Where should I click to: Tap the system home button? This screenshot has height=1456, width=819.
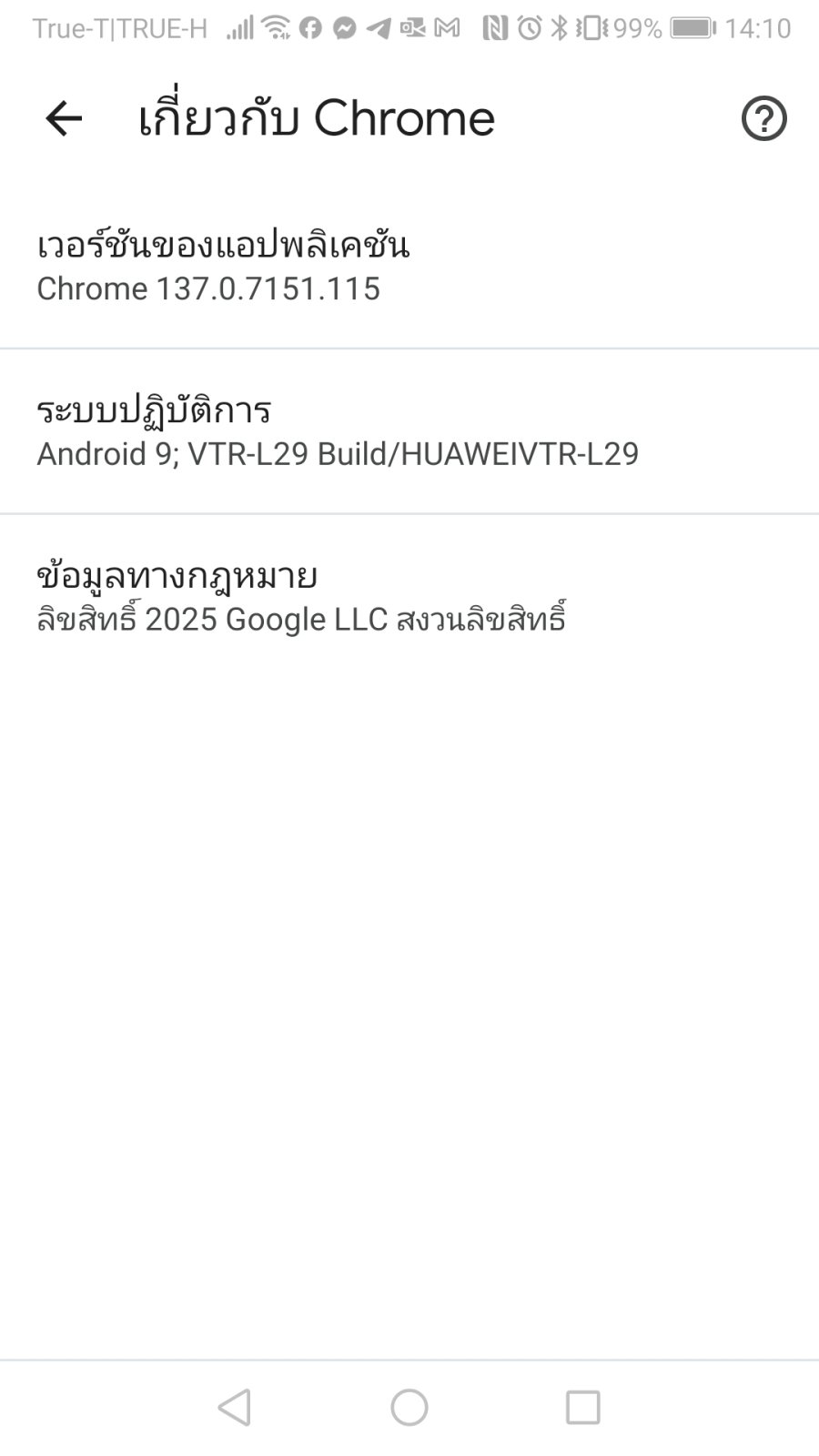(x=409, y=1407)
